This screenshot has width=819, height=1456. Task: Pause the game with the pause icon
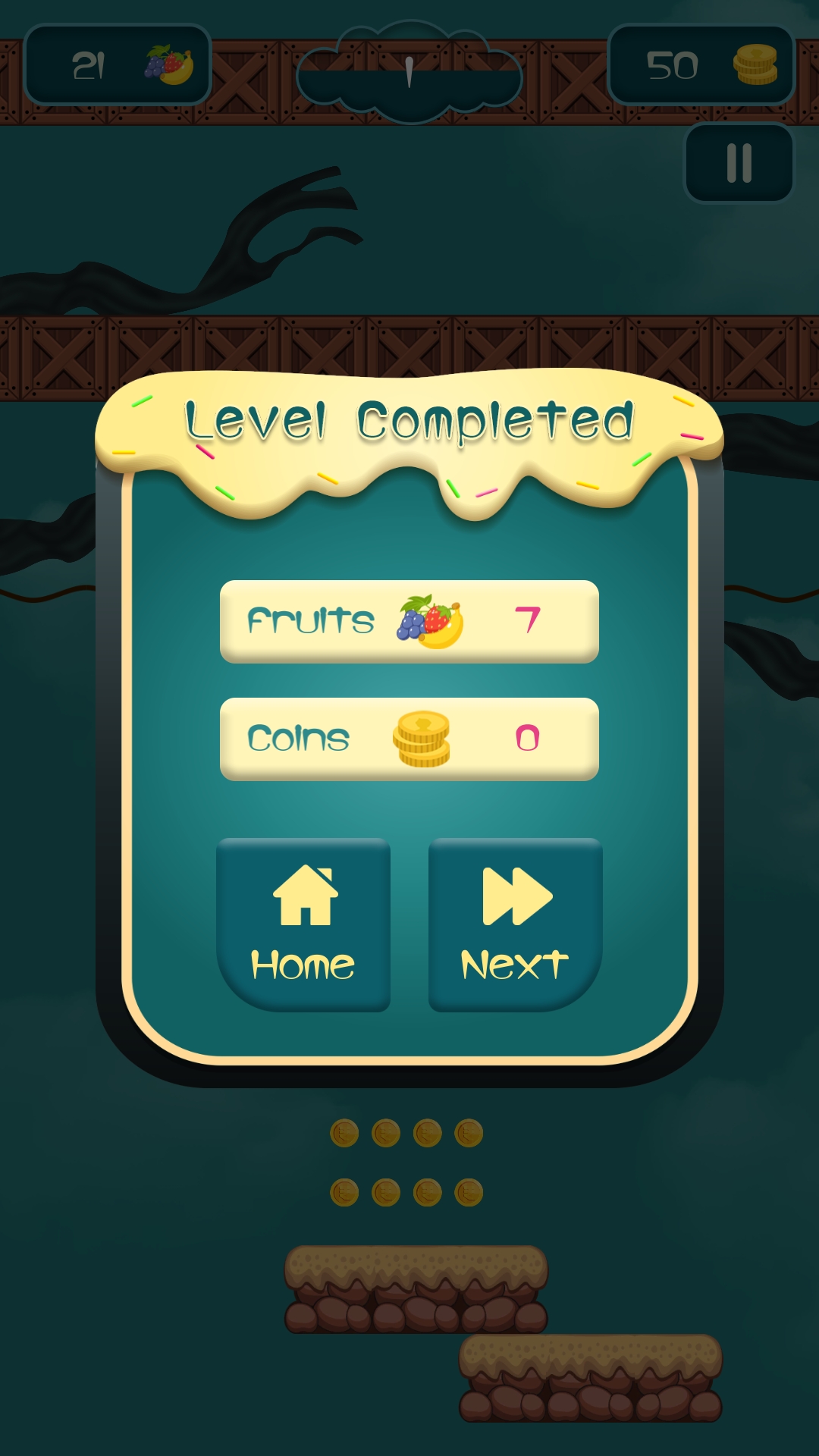tap(739, 163)
